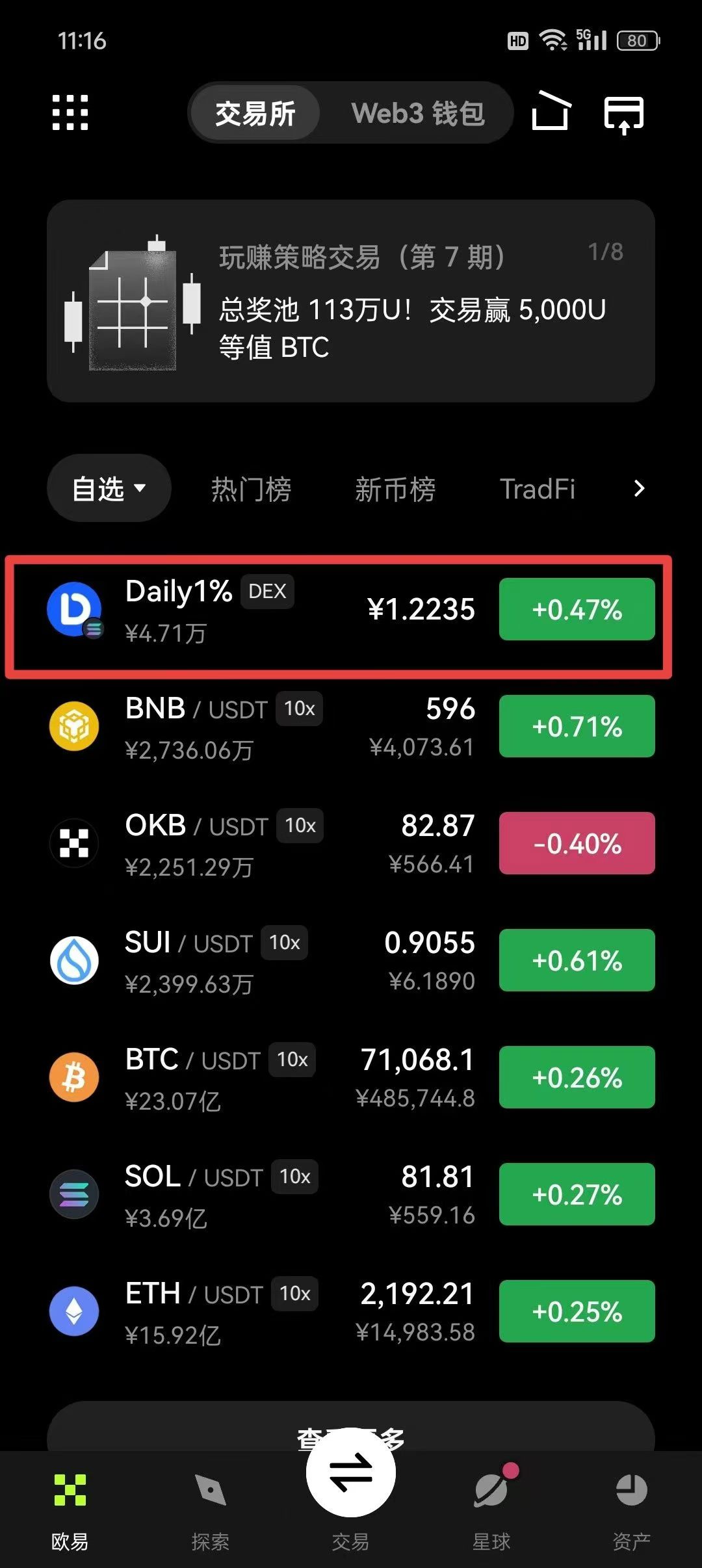The height and width of the screenshot is (1568, 702).
Task: Expand the 自选 dropdown
Action: point(109,489)
